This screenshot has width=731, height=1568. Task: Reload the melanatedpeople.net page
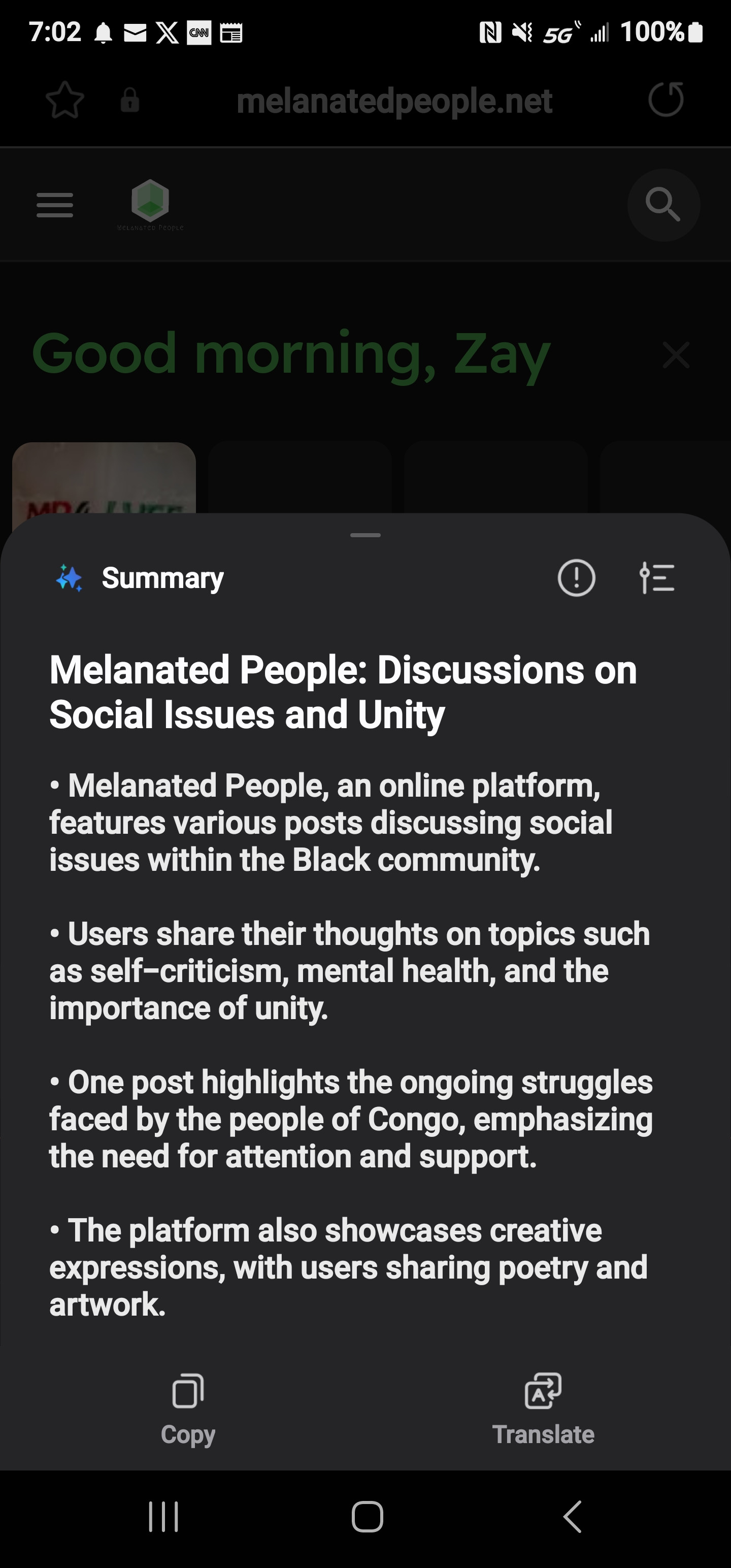666,100
